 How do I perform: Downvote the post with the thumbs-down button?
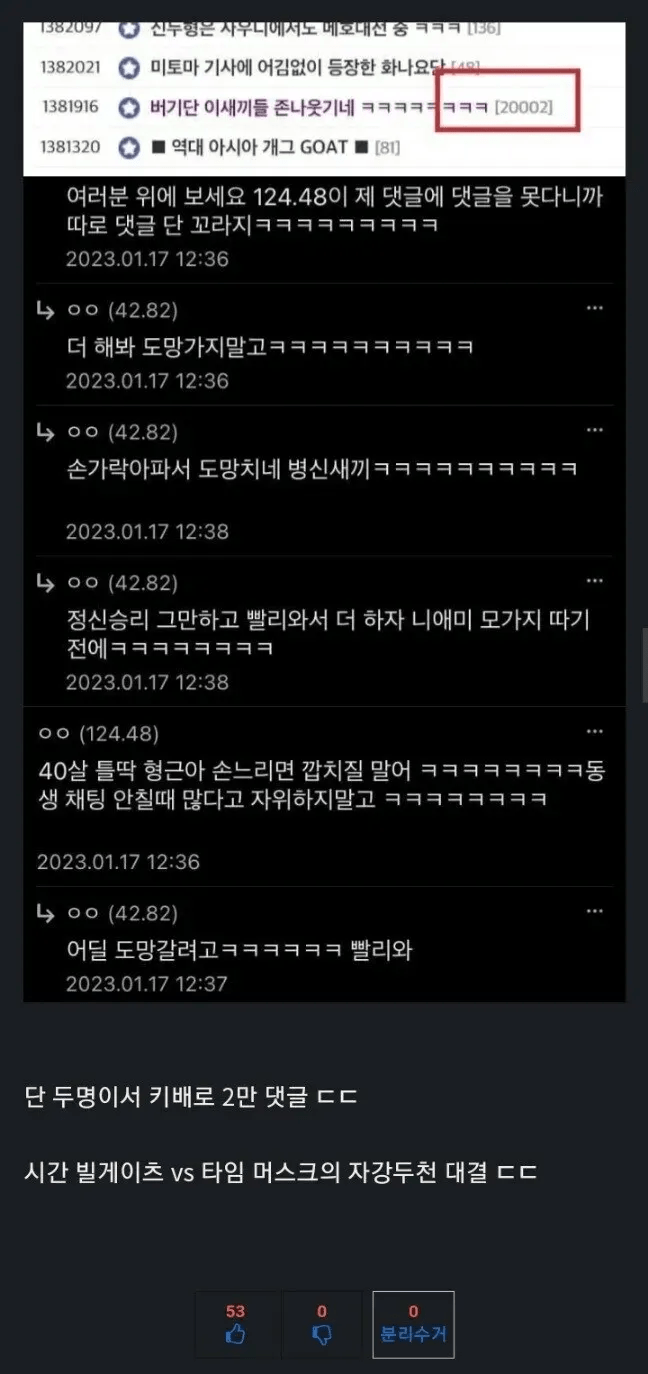click(322, 1324)
